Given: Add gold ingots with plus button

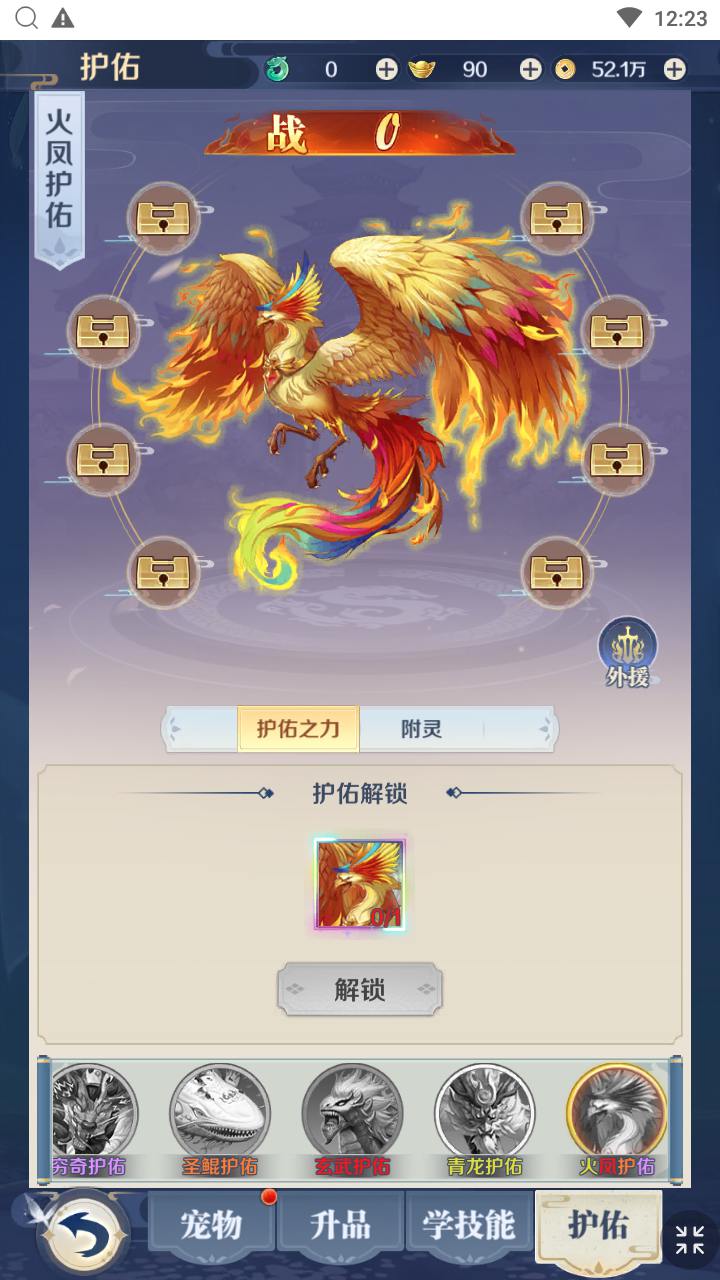Looking at the screenshot, I should (x=530, y=69).
